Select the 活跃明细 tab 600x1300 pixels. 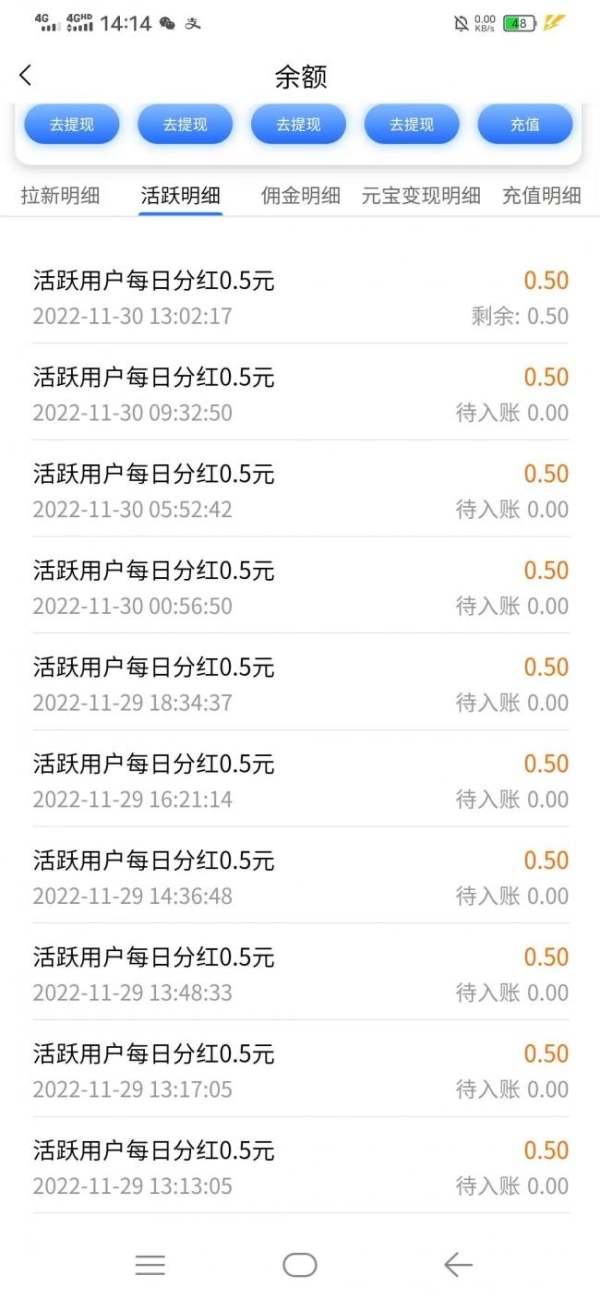tap(181, 195)
